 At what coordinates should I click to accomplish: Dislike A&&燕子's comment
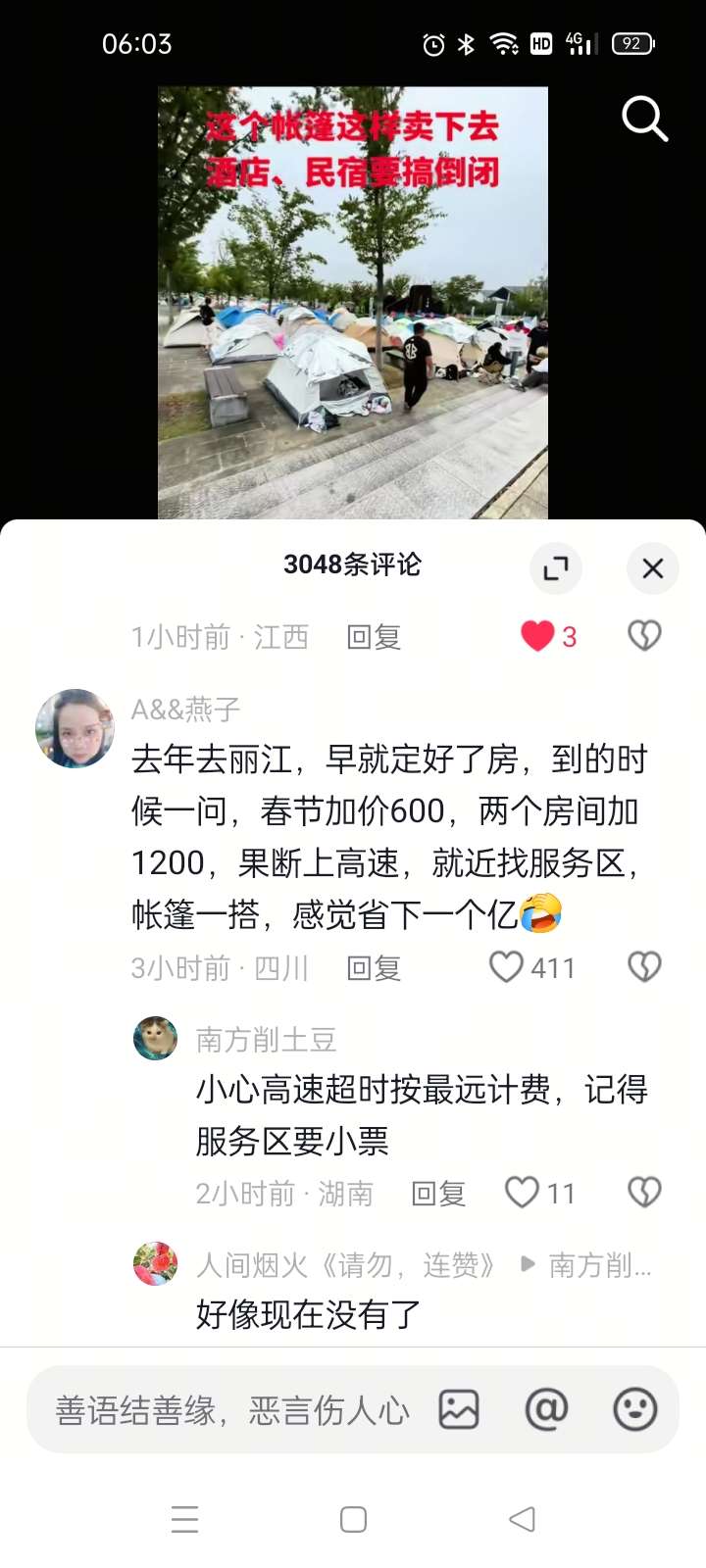tap(644, 967)
